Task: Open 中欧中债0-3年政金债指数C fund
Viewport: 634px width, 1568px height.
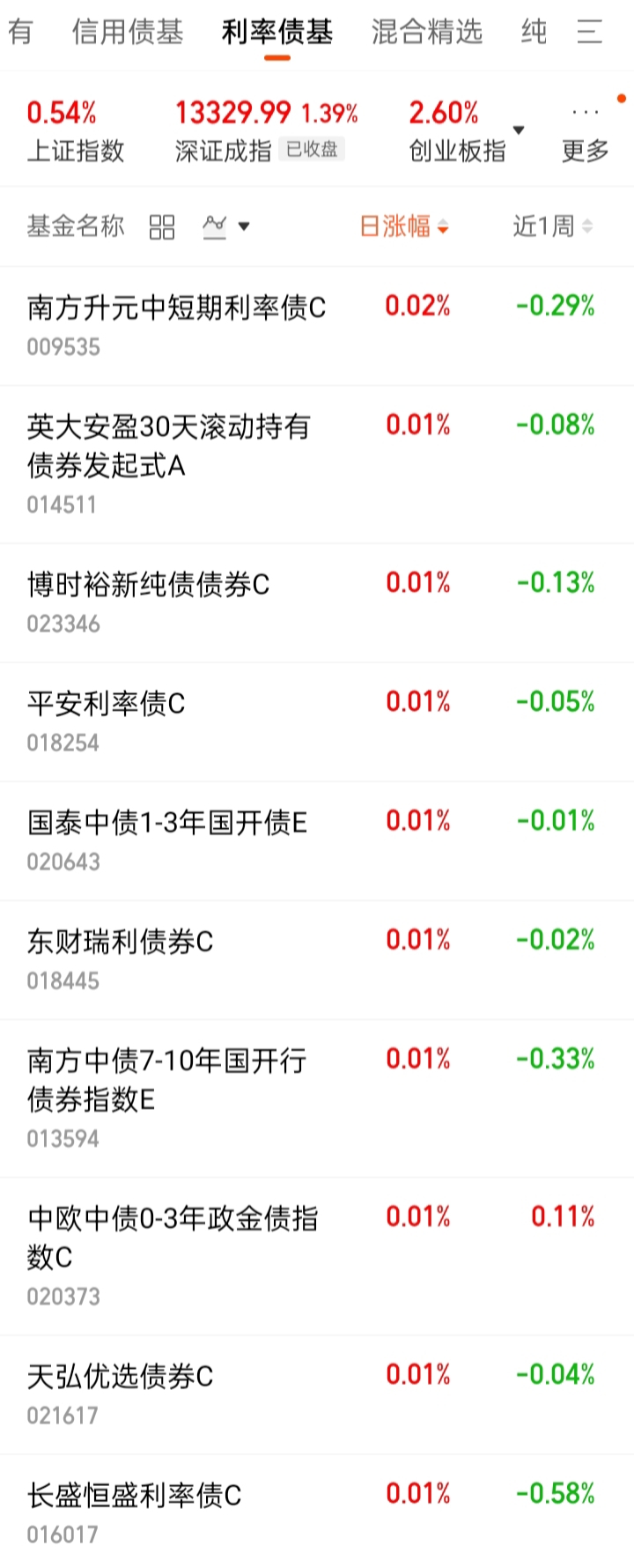Action: [x=317, y=1256]
